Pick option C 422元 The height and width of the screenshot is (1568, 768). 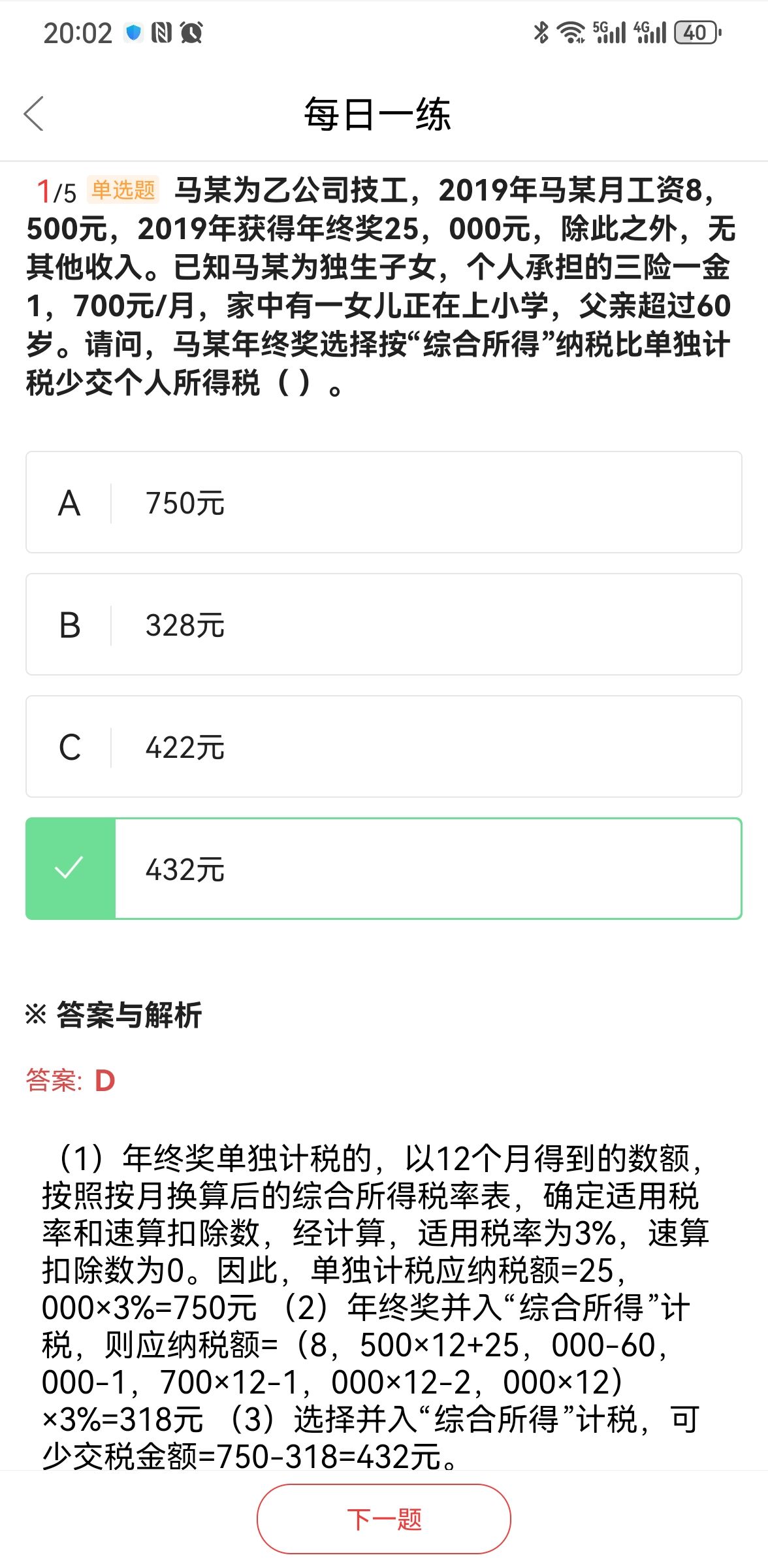[x=383, y=747]
